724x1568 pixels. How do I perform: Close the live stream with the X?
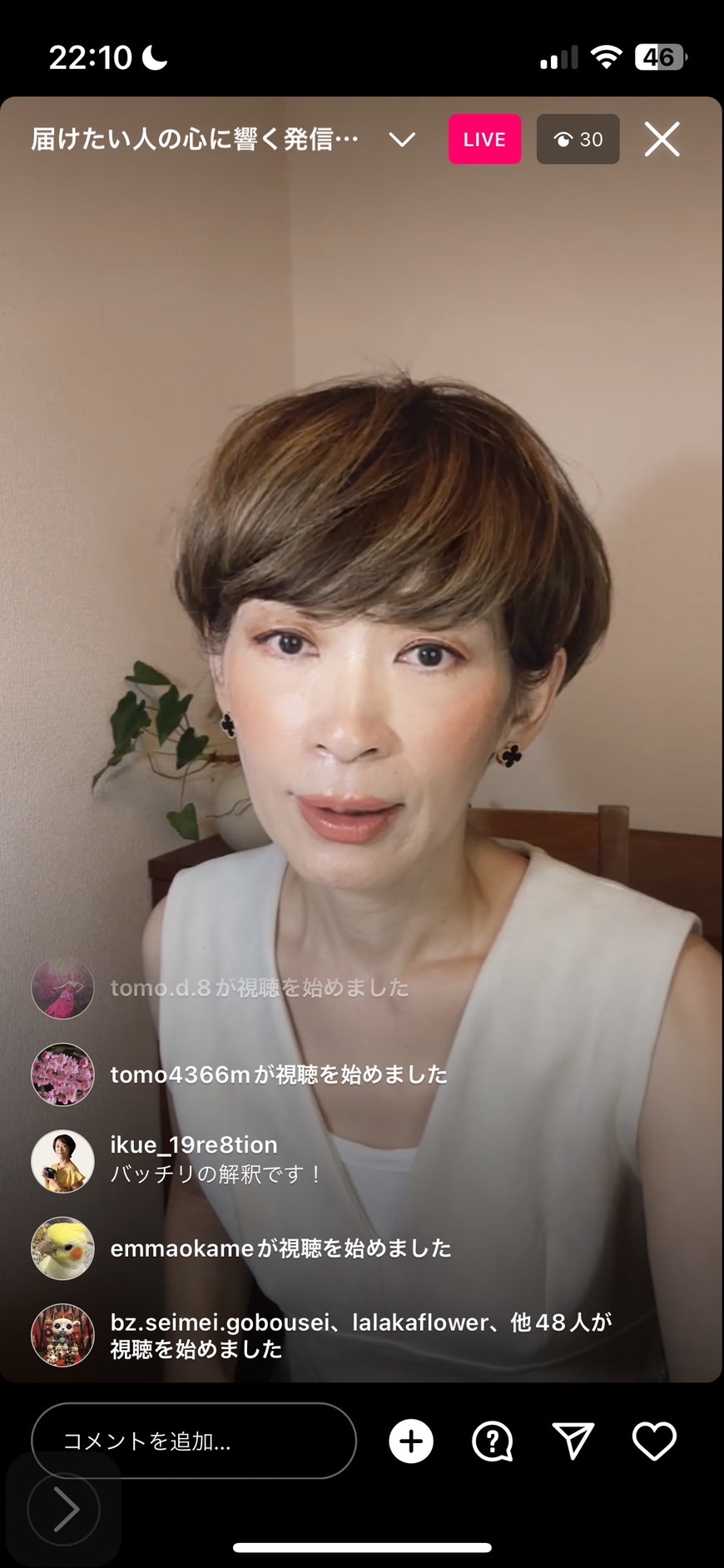point(662,139)
